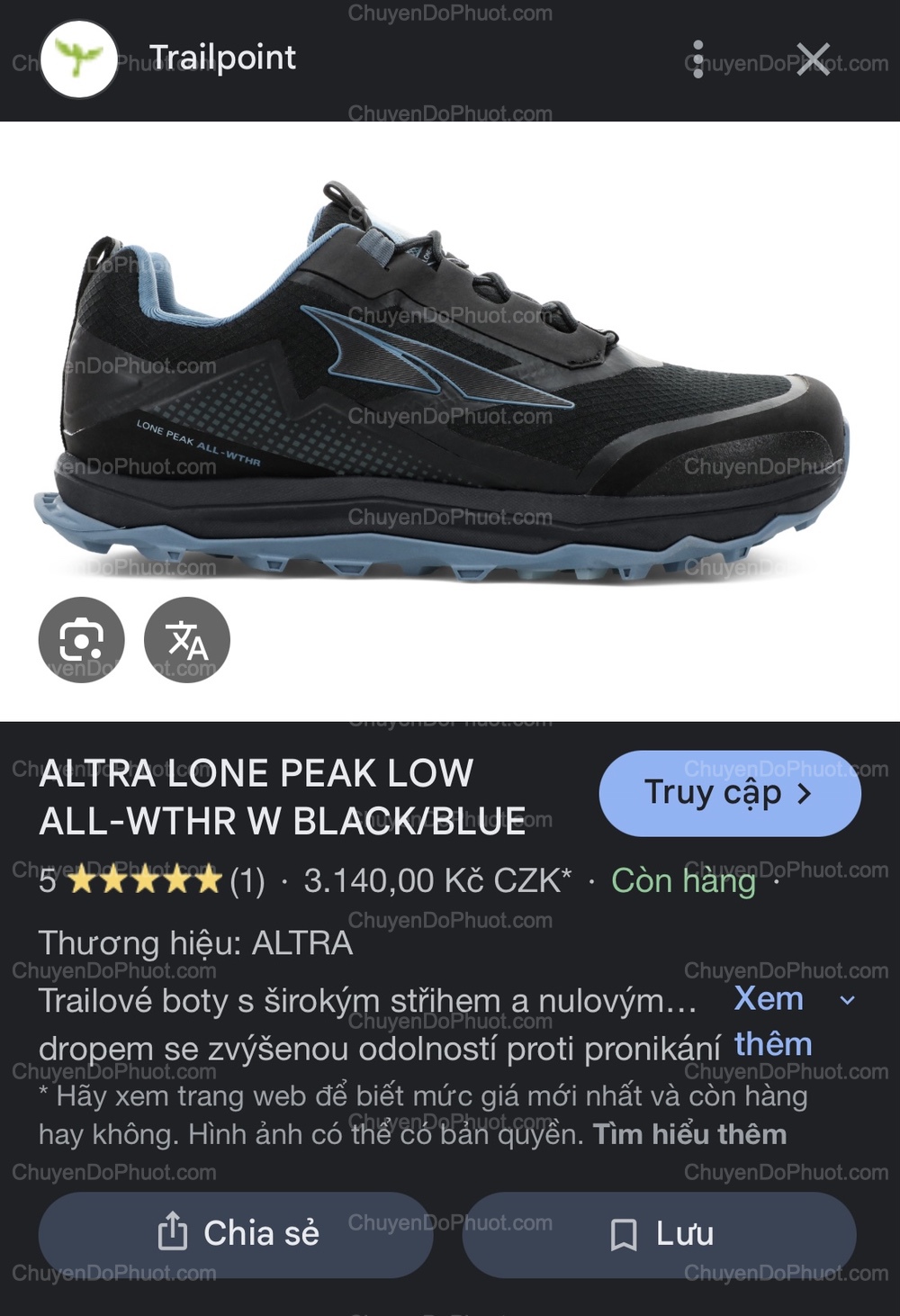The height and width of the screenshot is (1316, 900).
Task: Search this shoe image with Lens
Action: pos(81,640)
